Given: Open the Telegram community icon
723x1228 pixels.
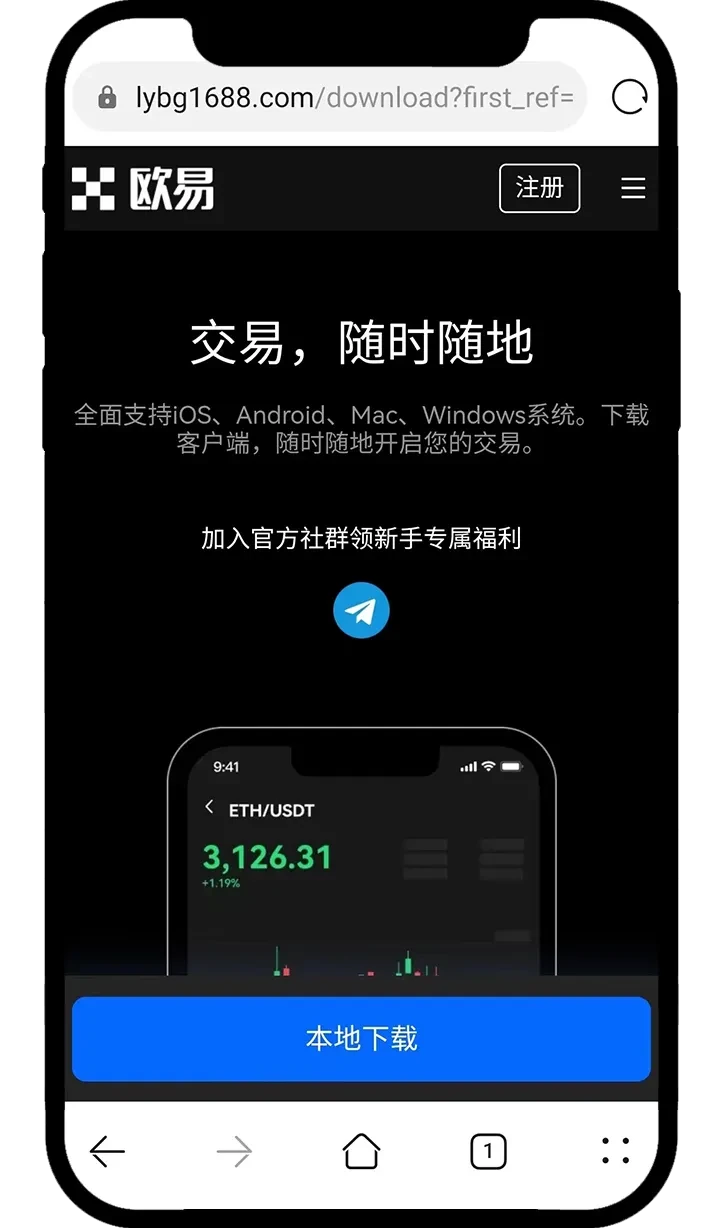Looking at the screenshot, I should coord(361,610).
